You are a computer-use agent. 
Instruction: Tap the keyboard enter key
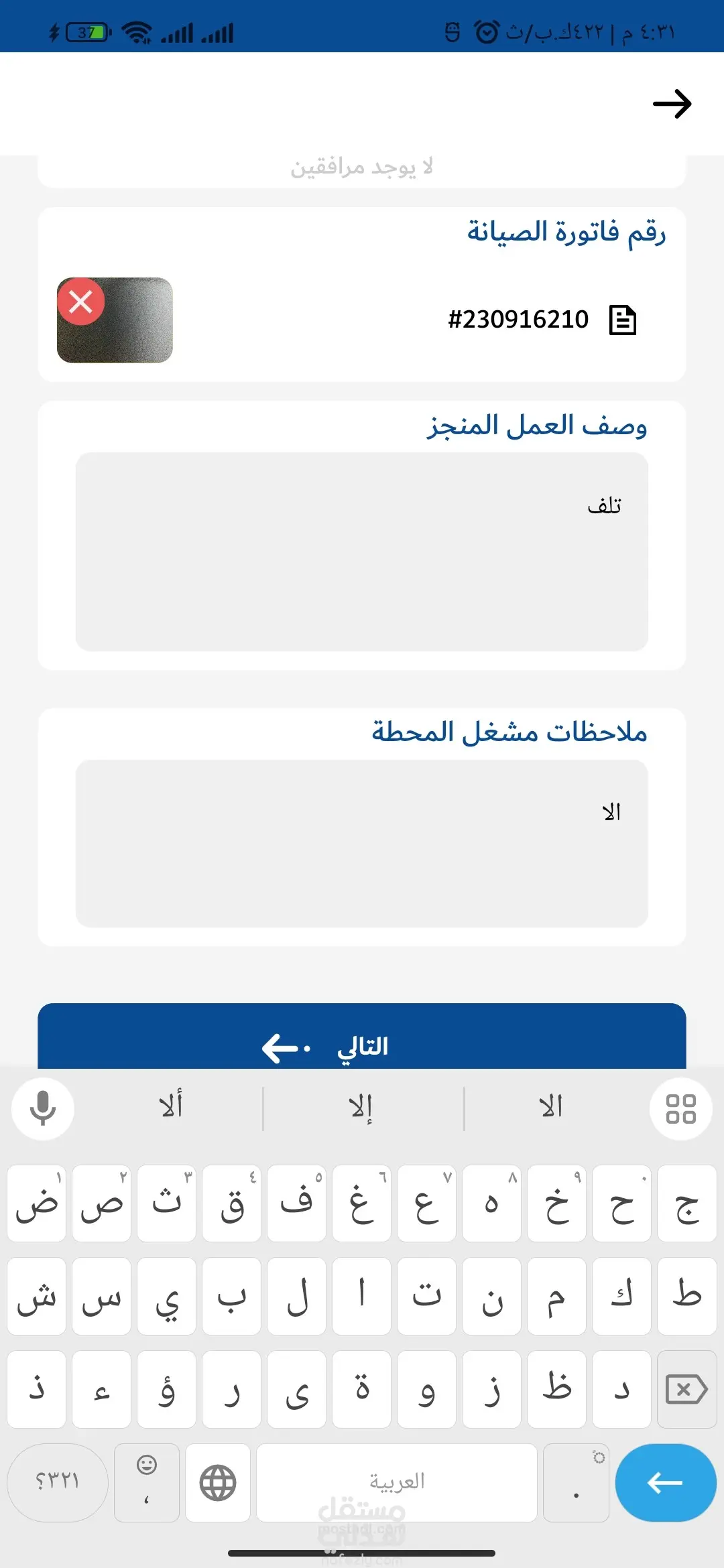point(666,1483)
